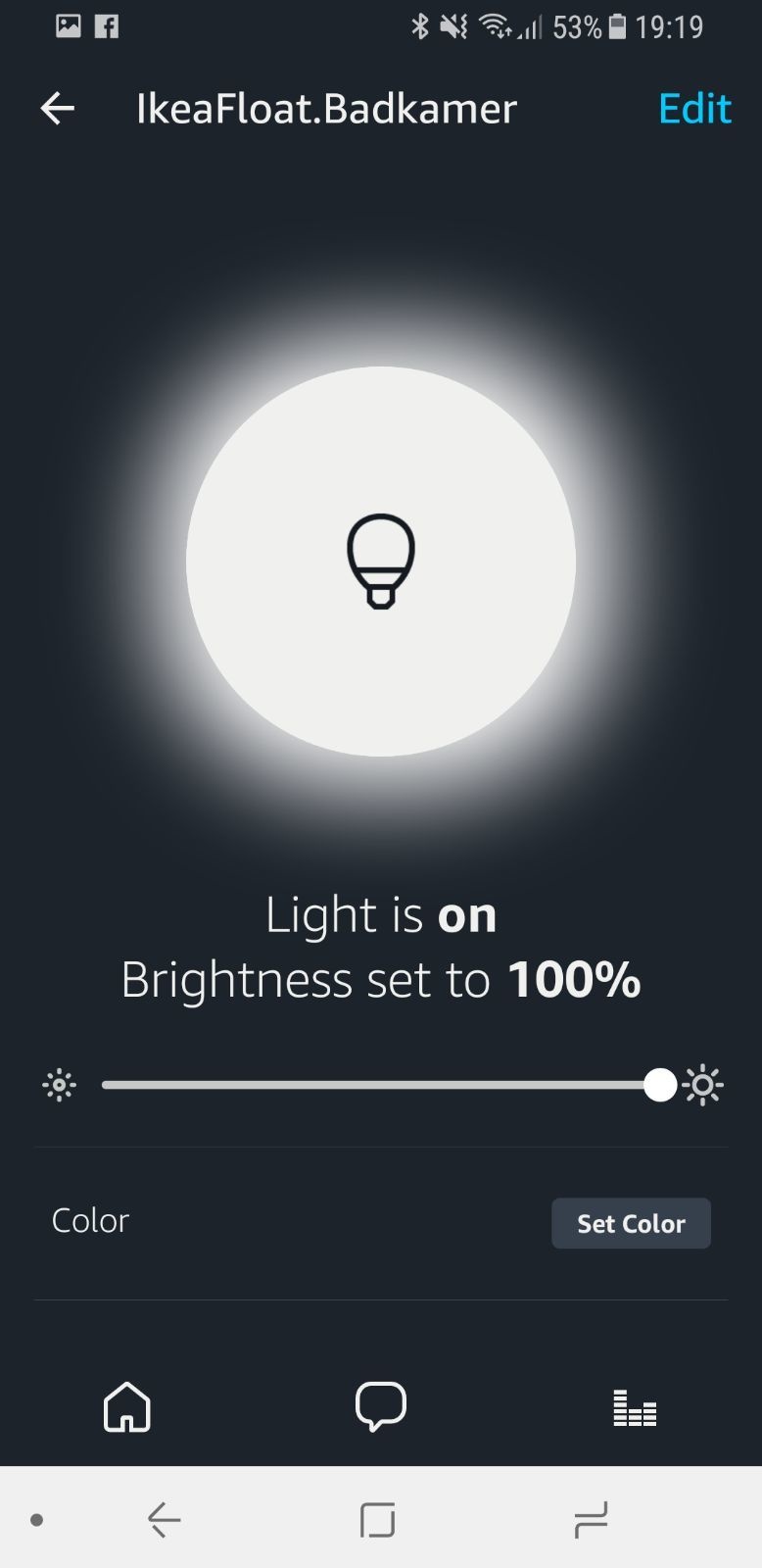
Task: Tap Edit to modify the device
Action: coord(694,108)
